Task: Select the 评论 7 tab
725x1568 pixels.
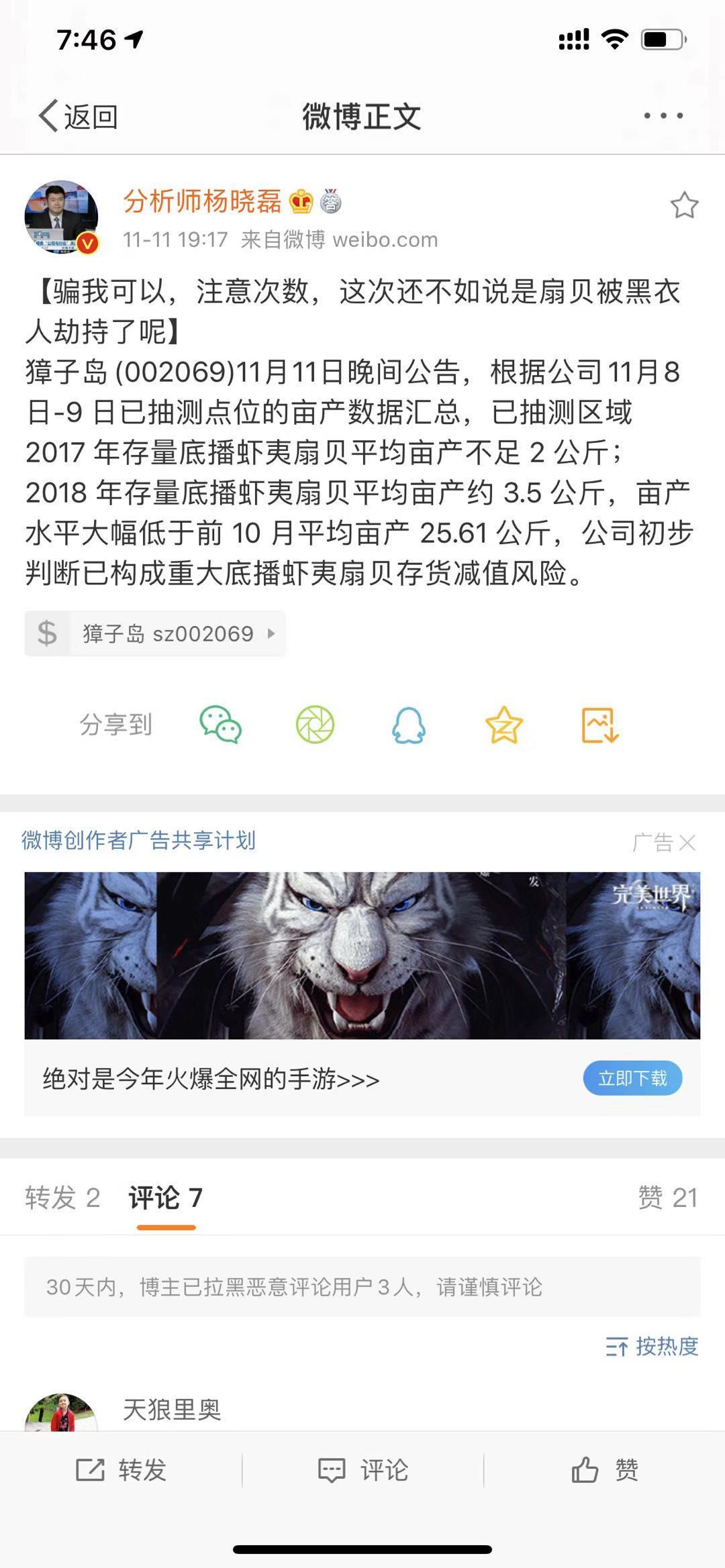Action: tap(165, 1198)
